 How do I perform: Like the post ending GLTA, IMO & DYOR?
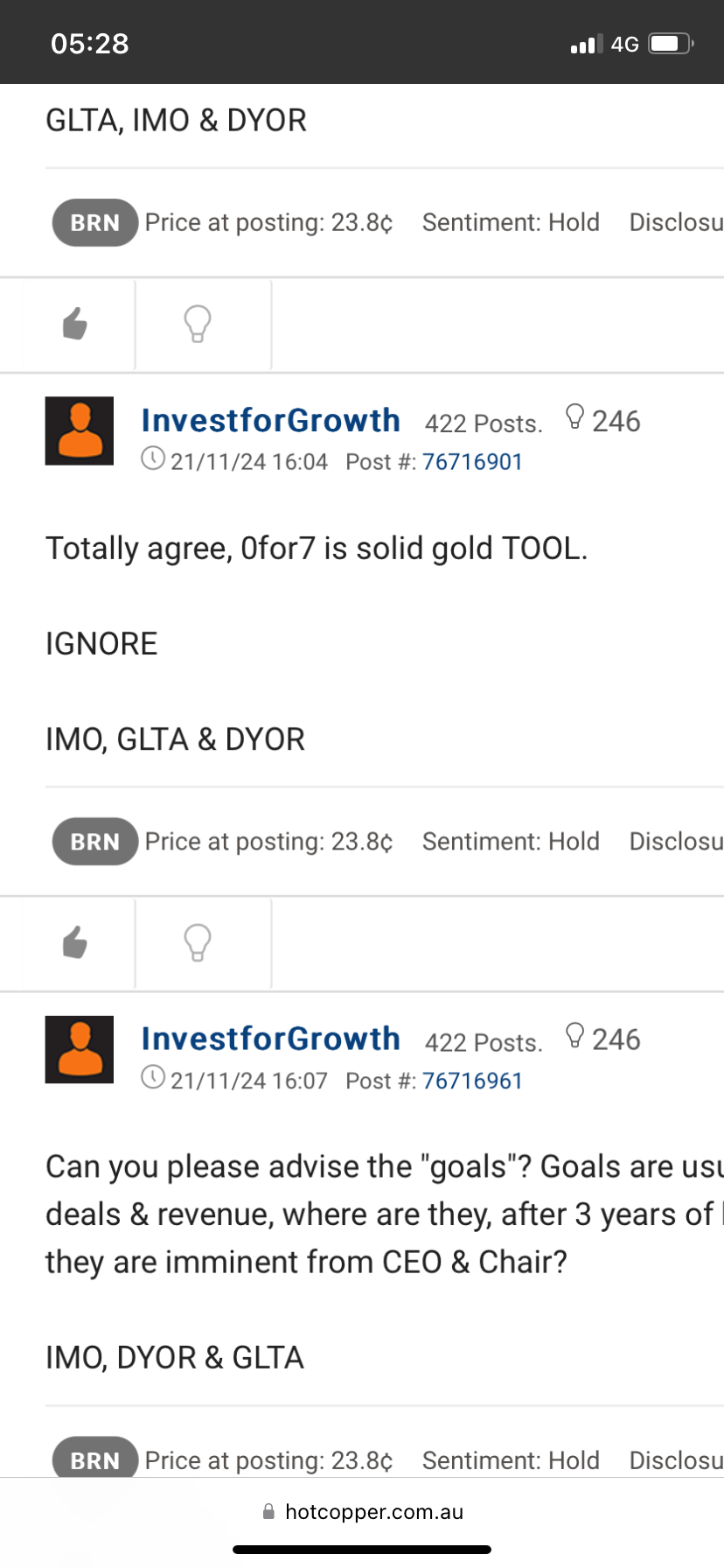[x=75, y=325]
